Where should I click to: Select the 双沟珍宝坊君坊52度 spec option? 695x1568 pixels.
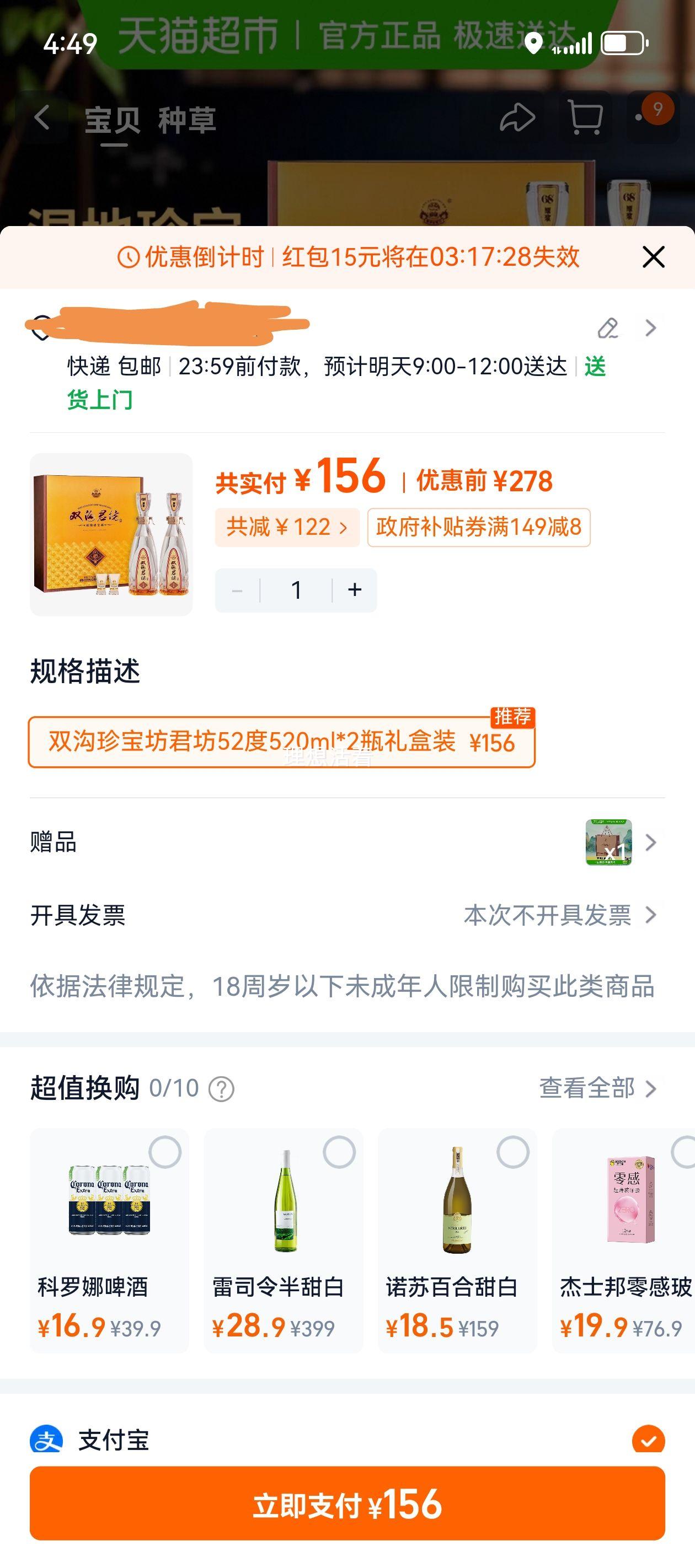pyautogui.click(x=280, y=743)
